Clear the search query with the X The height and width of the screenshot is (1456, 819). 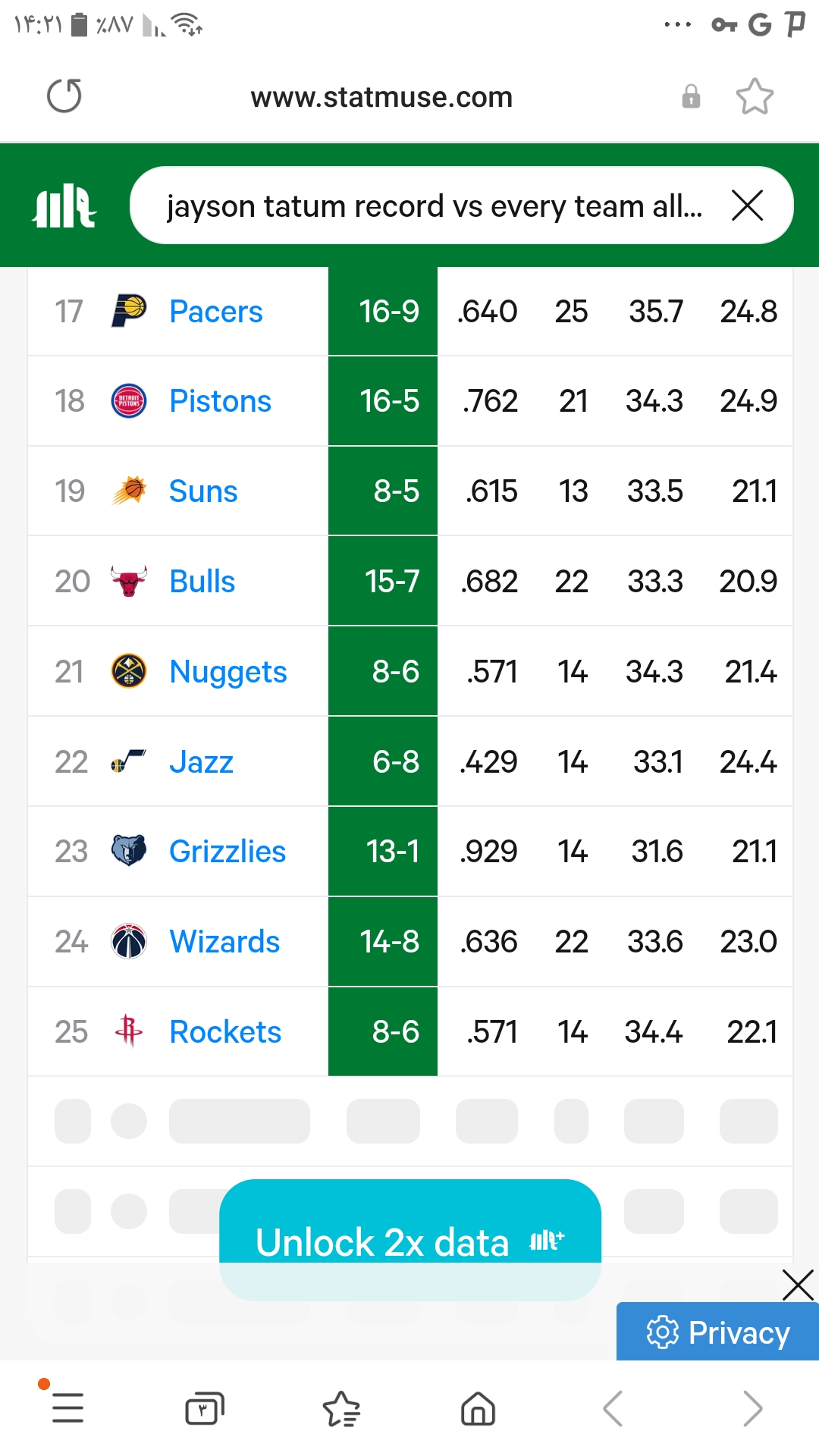[748, 206]
